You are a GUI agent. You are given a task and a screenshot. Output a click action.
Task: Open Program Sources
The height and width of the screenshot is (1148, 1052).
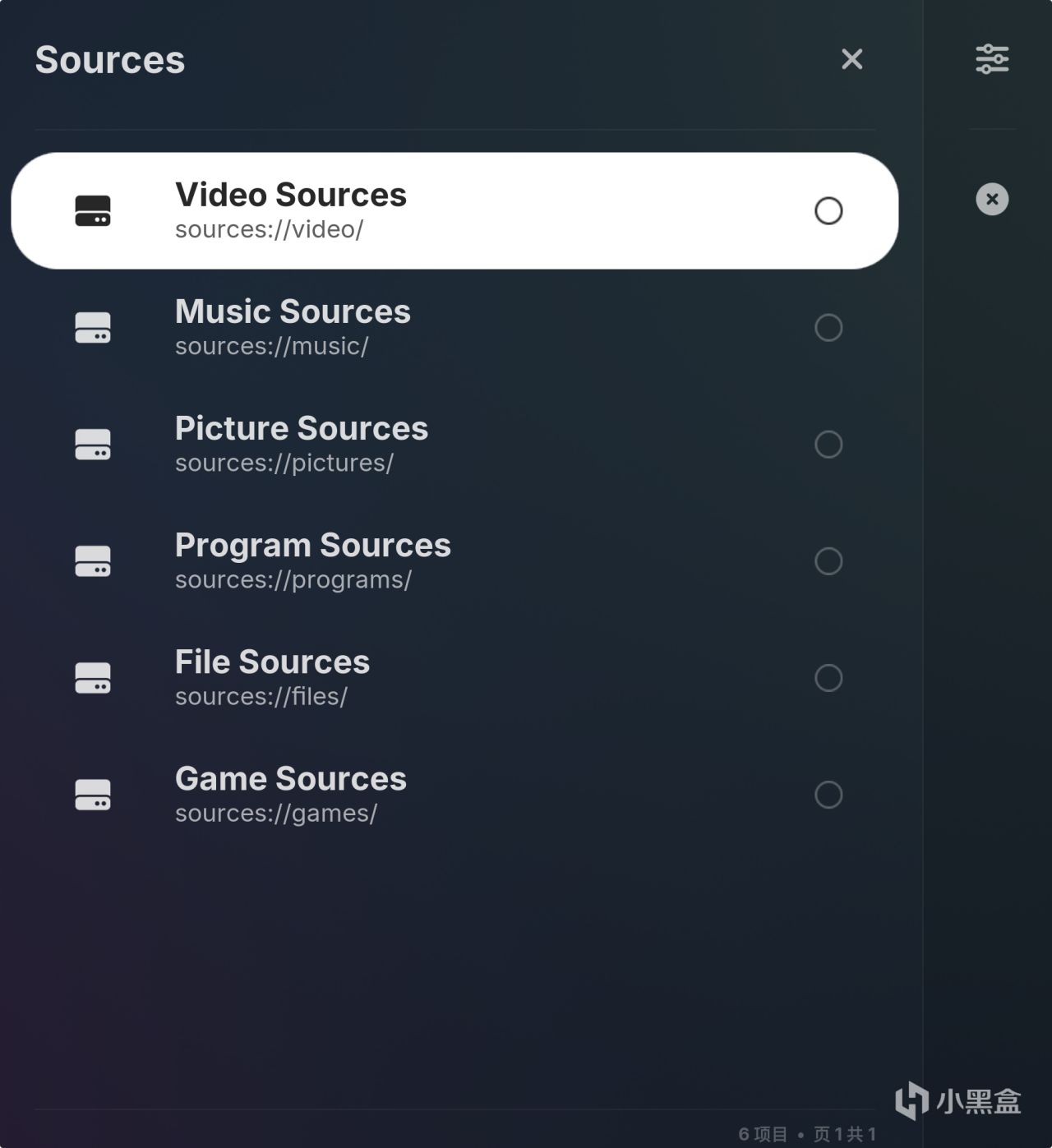coord(454,560)
